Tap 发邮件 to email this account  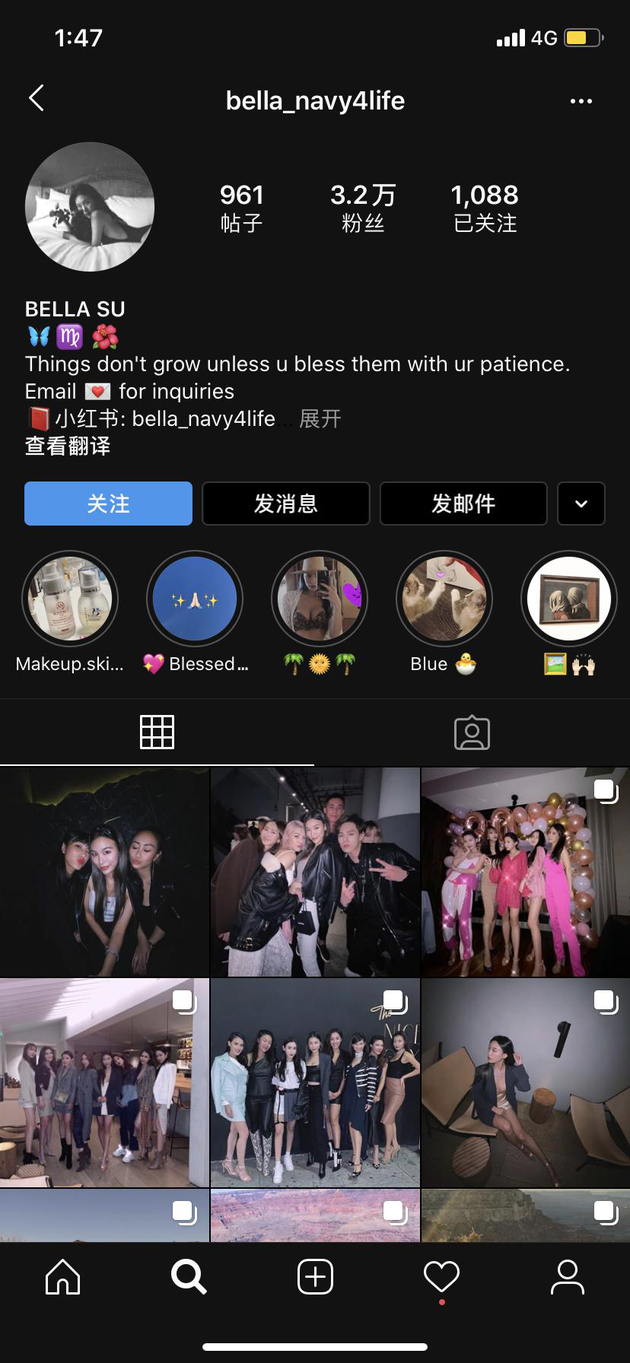463,503
